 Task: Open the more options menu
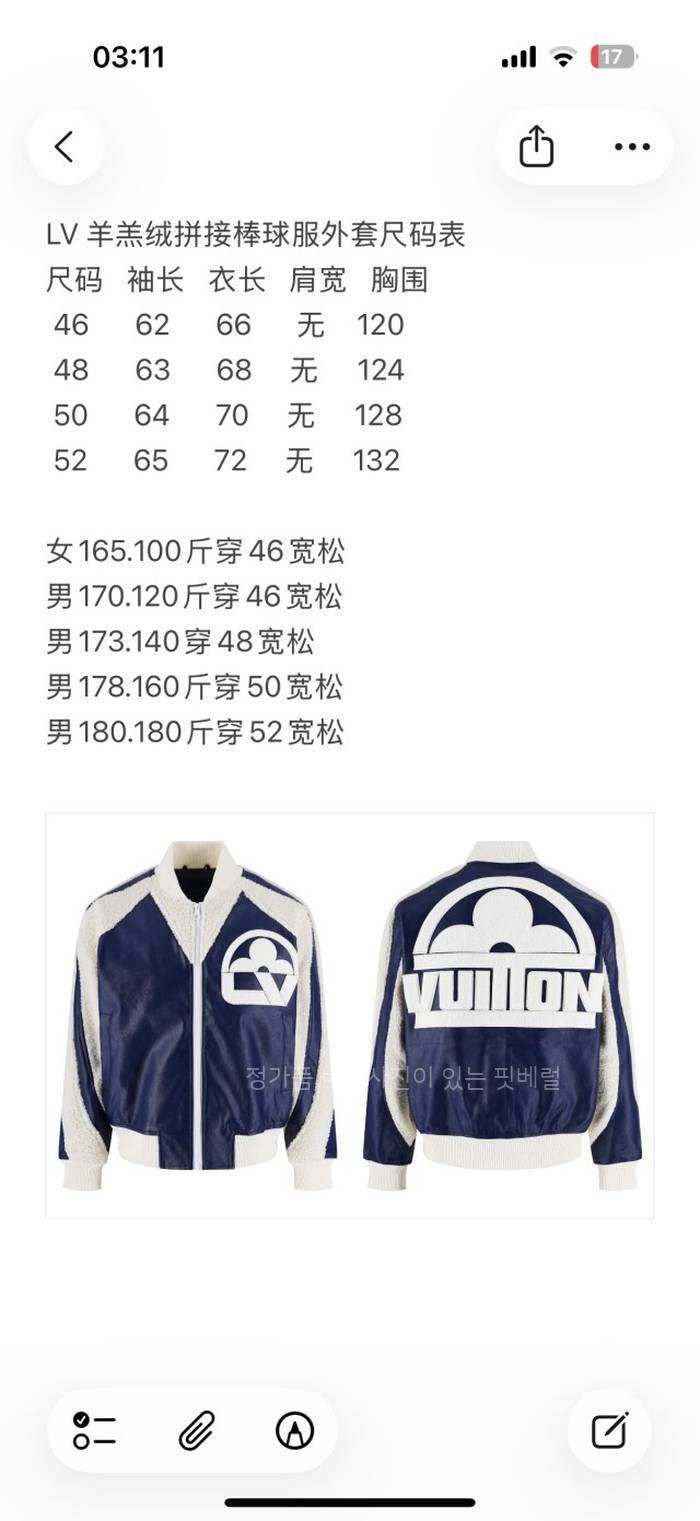(632, 147)
